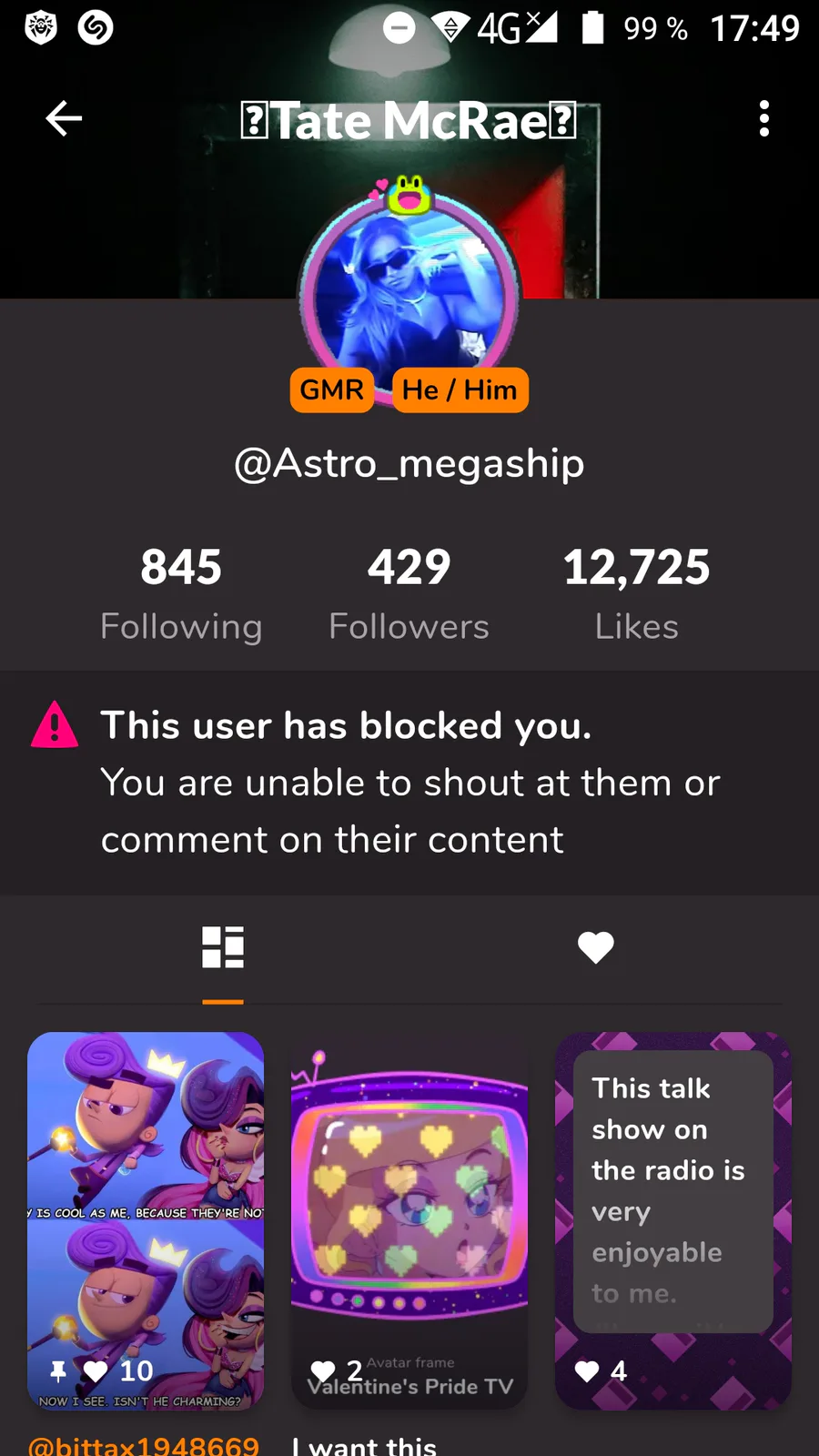Switch to the liked content heart tab
The image size is (819, 1456).
pos(596,947)
